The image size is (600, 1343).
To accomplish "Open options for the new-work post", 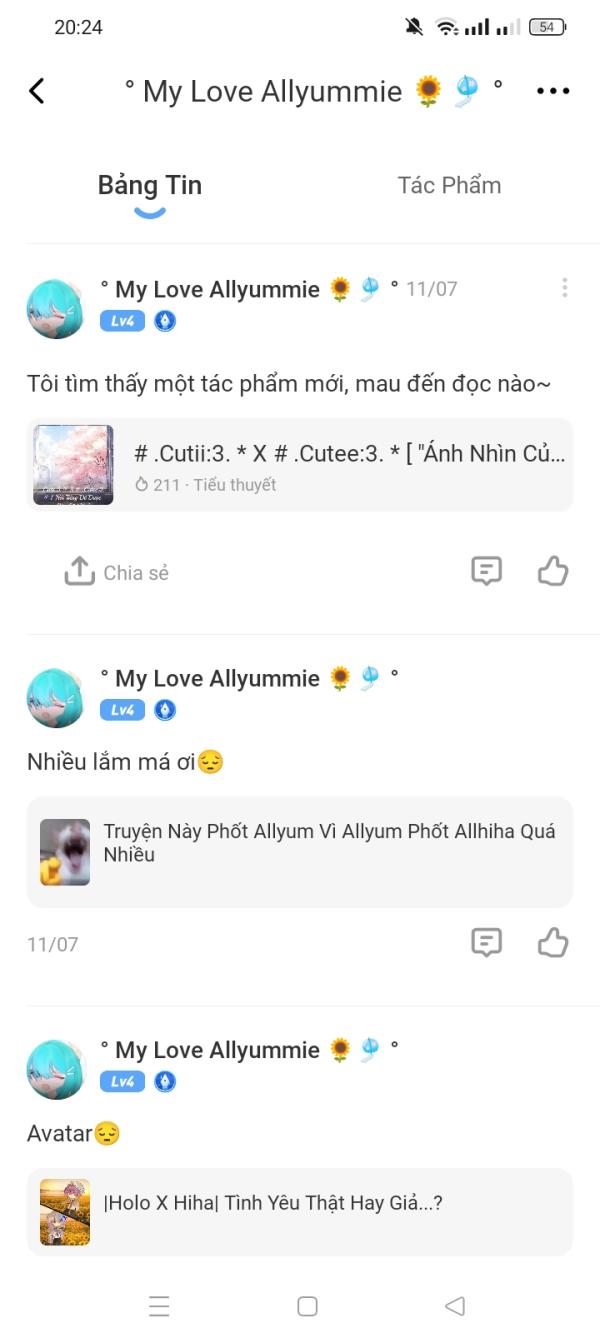I will click(564, 289).
